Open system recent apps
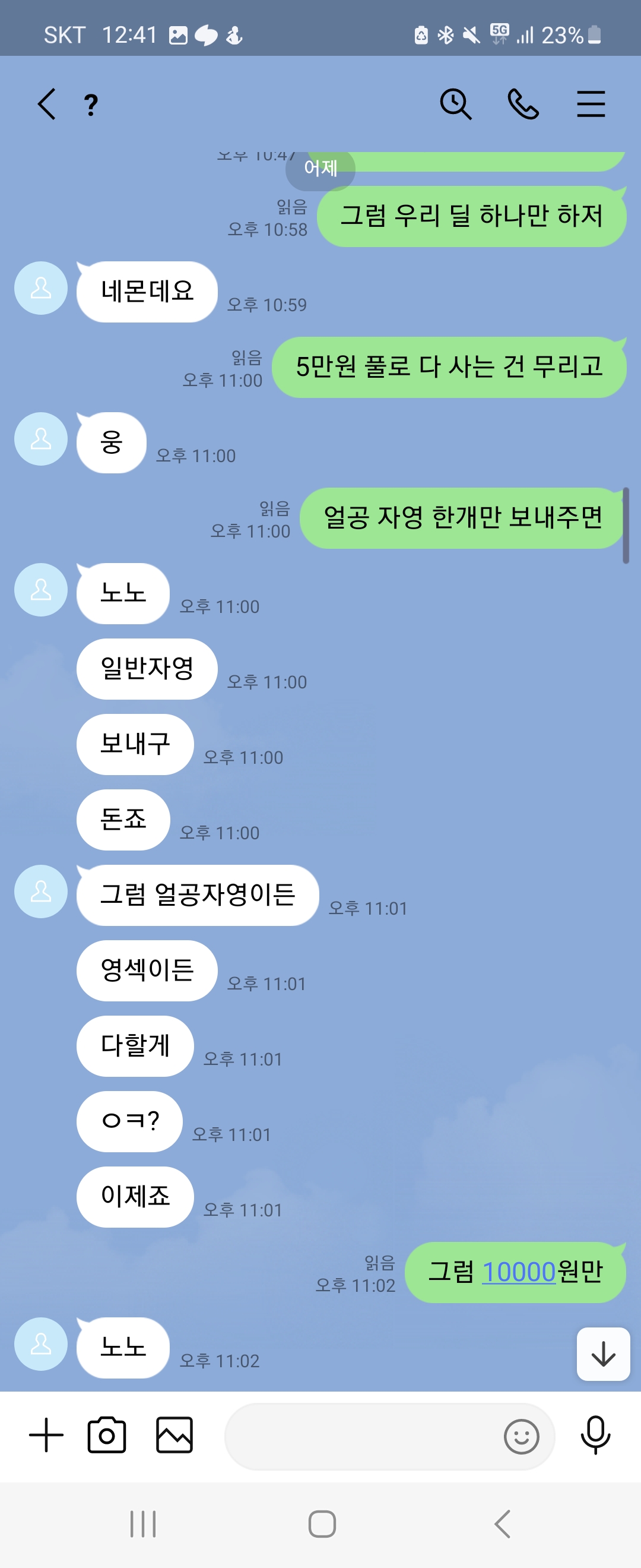Screen dimensions: 641x1568 (x=143, y=1524)
